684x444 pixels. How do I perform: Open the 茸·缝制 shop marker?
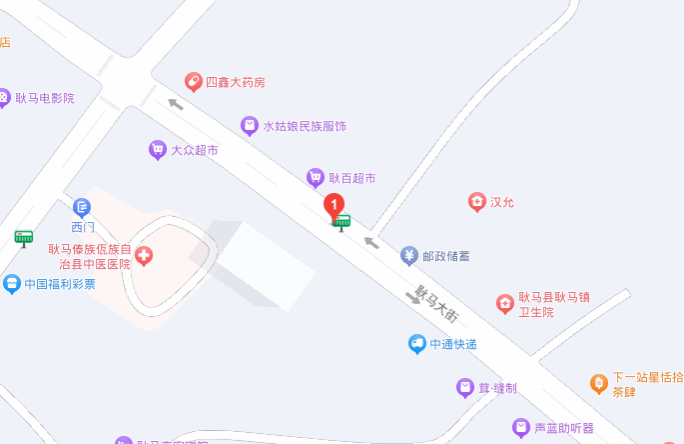tap(464, 387)
